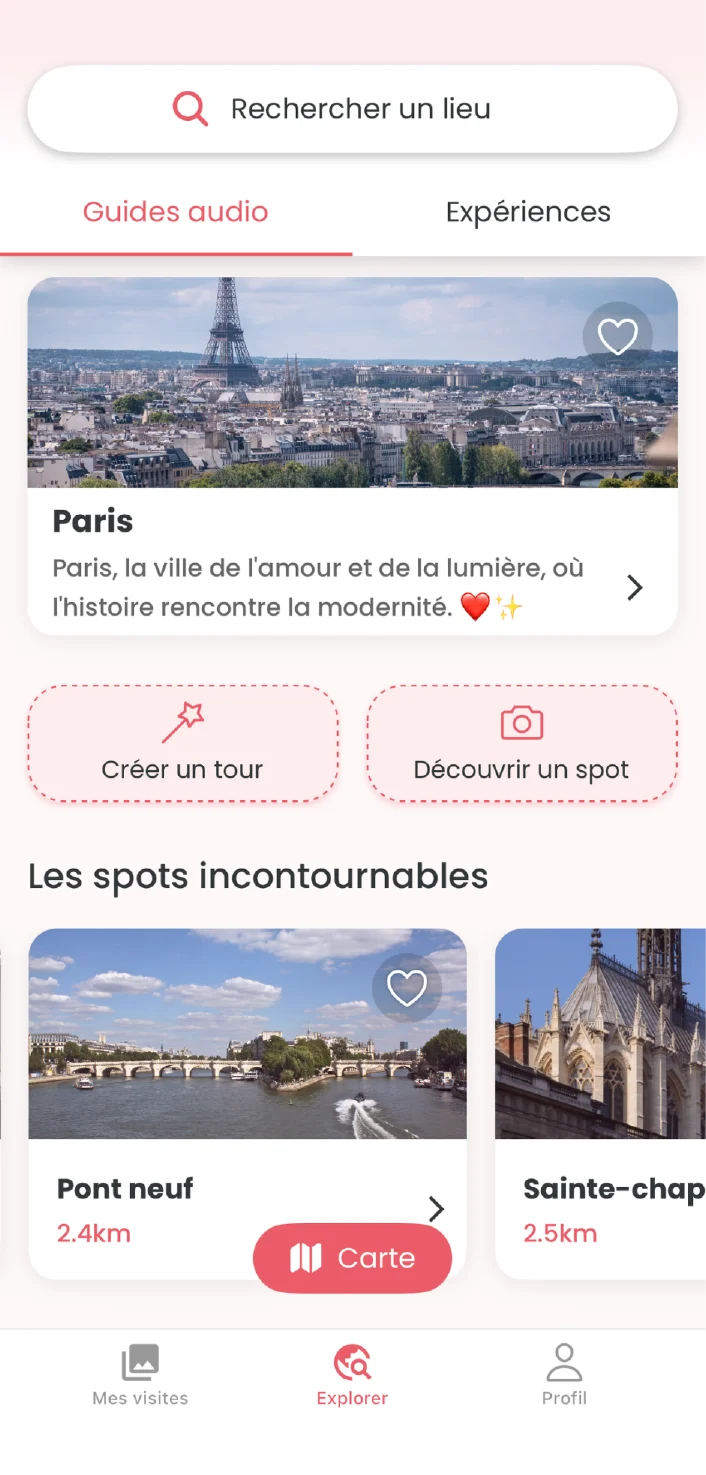Screen dimensions: 706x1475
Task: Switch to the Profil tab
Action: point(564,1376)
